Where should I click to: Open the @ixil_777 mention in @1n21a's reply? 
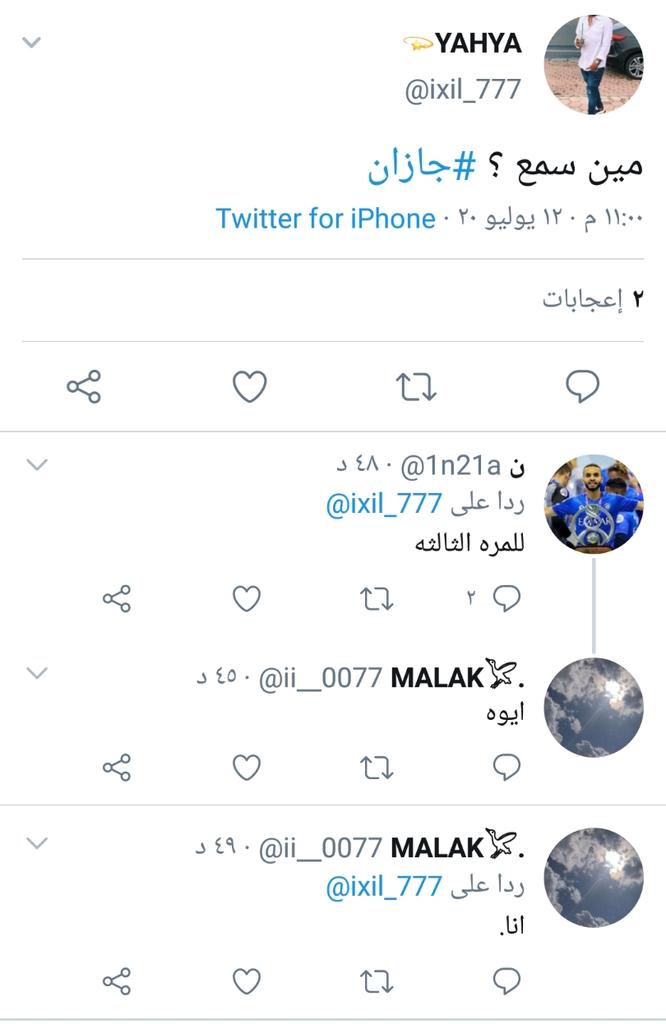(384, 505)
